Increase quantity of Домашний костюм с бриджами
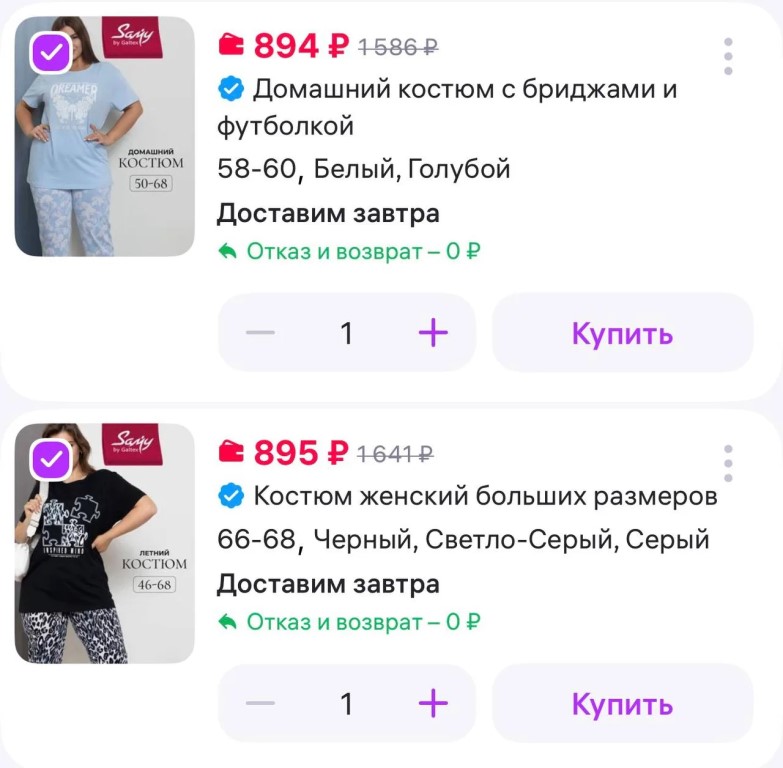Image resolution: width=783 pixels, height=768 pixels. [433, 333]
